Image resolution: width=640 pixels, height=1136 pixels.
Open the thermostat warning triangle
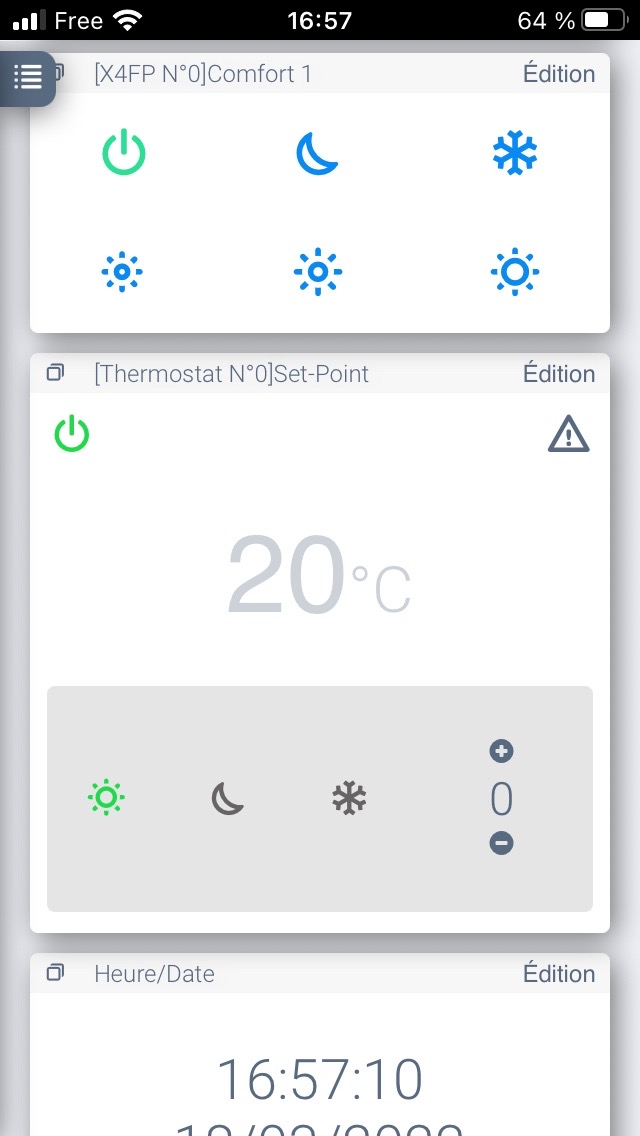tap(568, 435)
